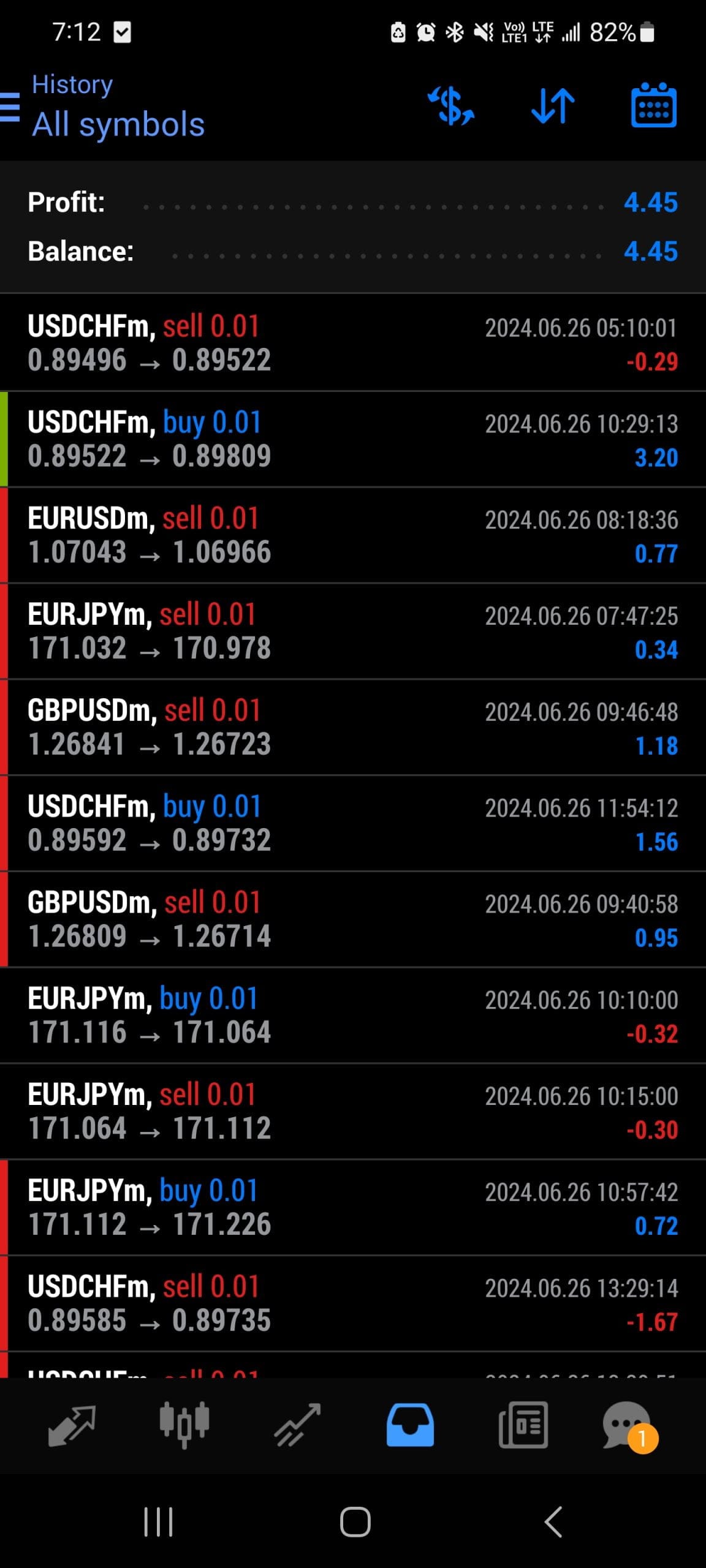Open EURUSDm sell trade with 0.77 profit
This screenshot has height=1568, width=706.
(353, 535)
